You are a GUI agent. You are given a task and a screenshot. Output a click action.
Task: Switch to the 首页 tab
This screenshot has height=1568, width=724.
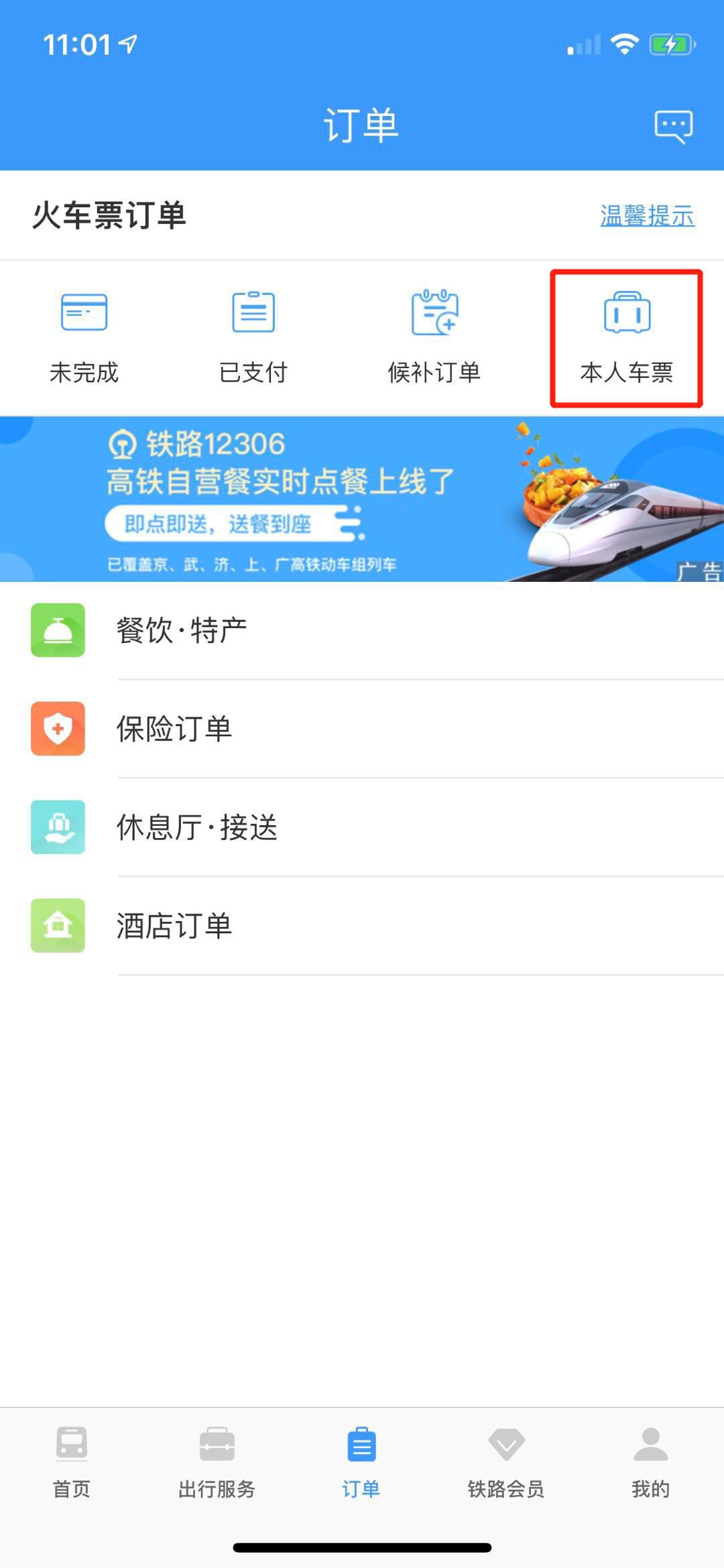point(72,1463)
